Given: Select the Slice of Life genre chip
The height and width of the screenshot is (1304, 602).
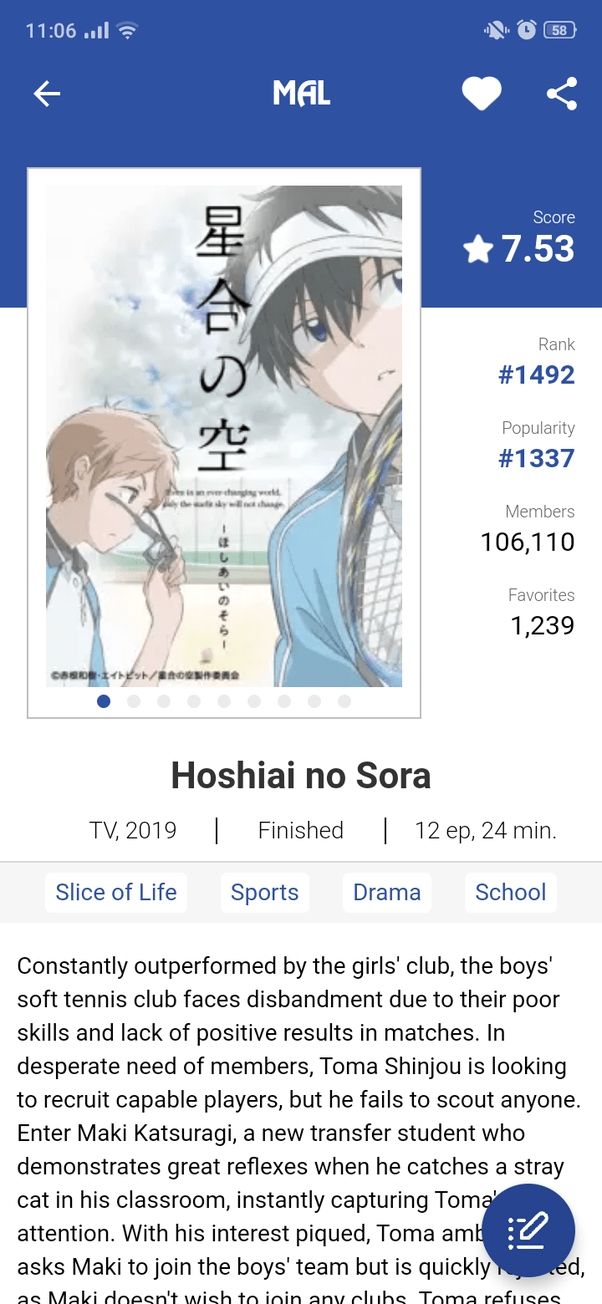Looking at the screenshot, I should tap(116, 892).
